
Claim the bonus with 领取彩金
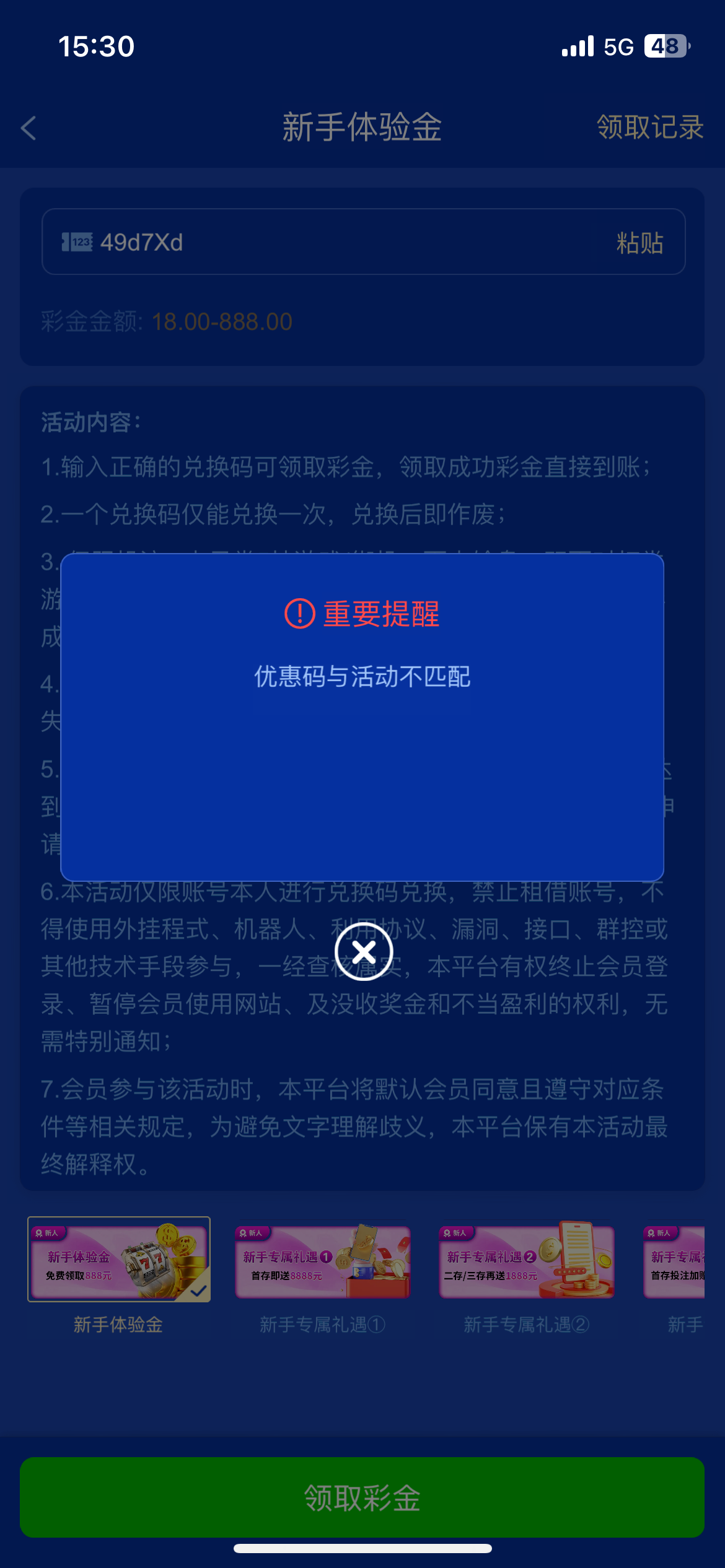point(362,1497)
